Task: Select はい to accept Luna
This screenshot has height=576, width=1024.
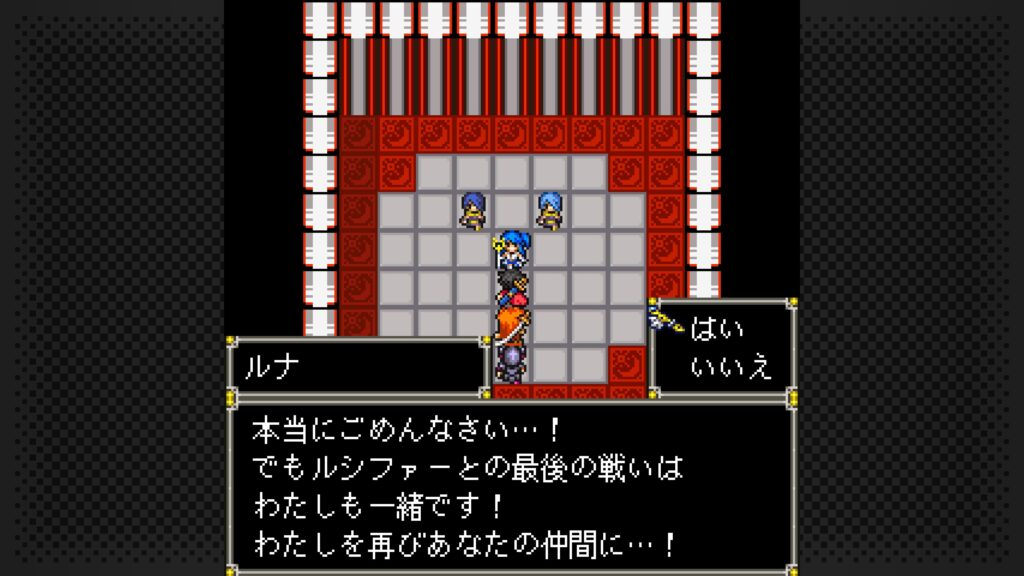Action: pyautogui.click(x=718, y=331)
